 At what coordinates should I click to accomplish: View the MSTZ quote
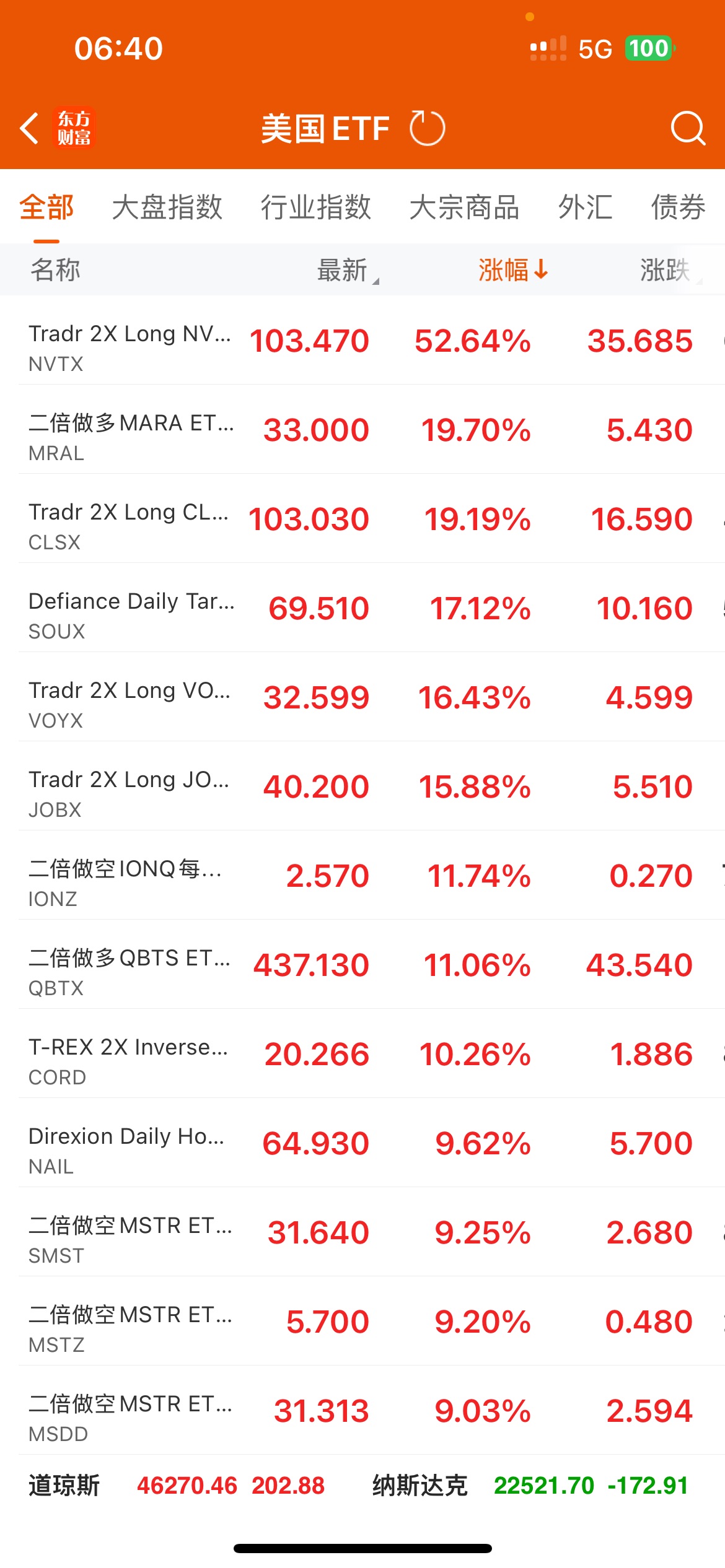coord(362,1322)
